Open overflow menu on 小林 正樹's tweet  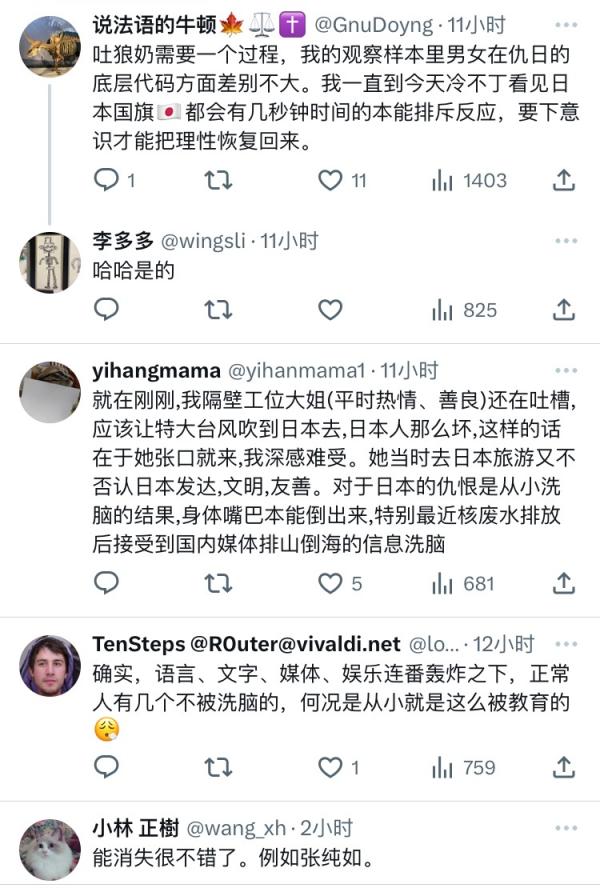click(566, 828)
